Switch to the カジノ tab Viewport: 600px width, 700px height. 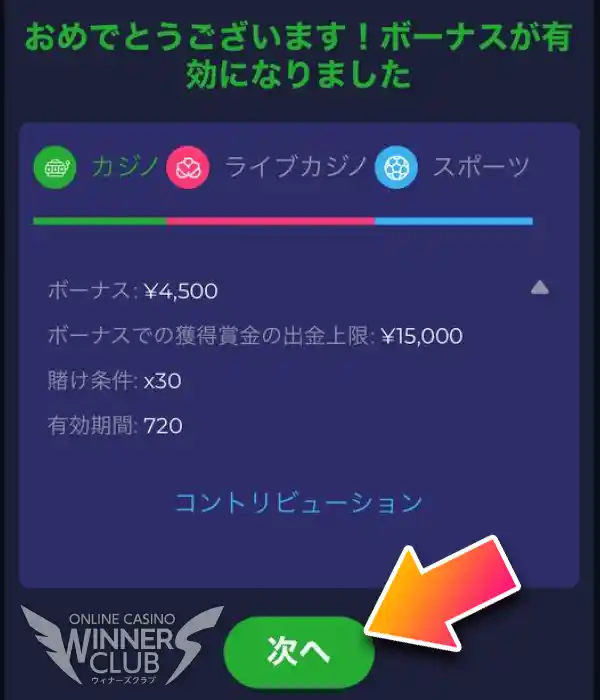[98, 168]
